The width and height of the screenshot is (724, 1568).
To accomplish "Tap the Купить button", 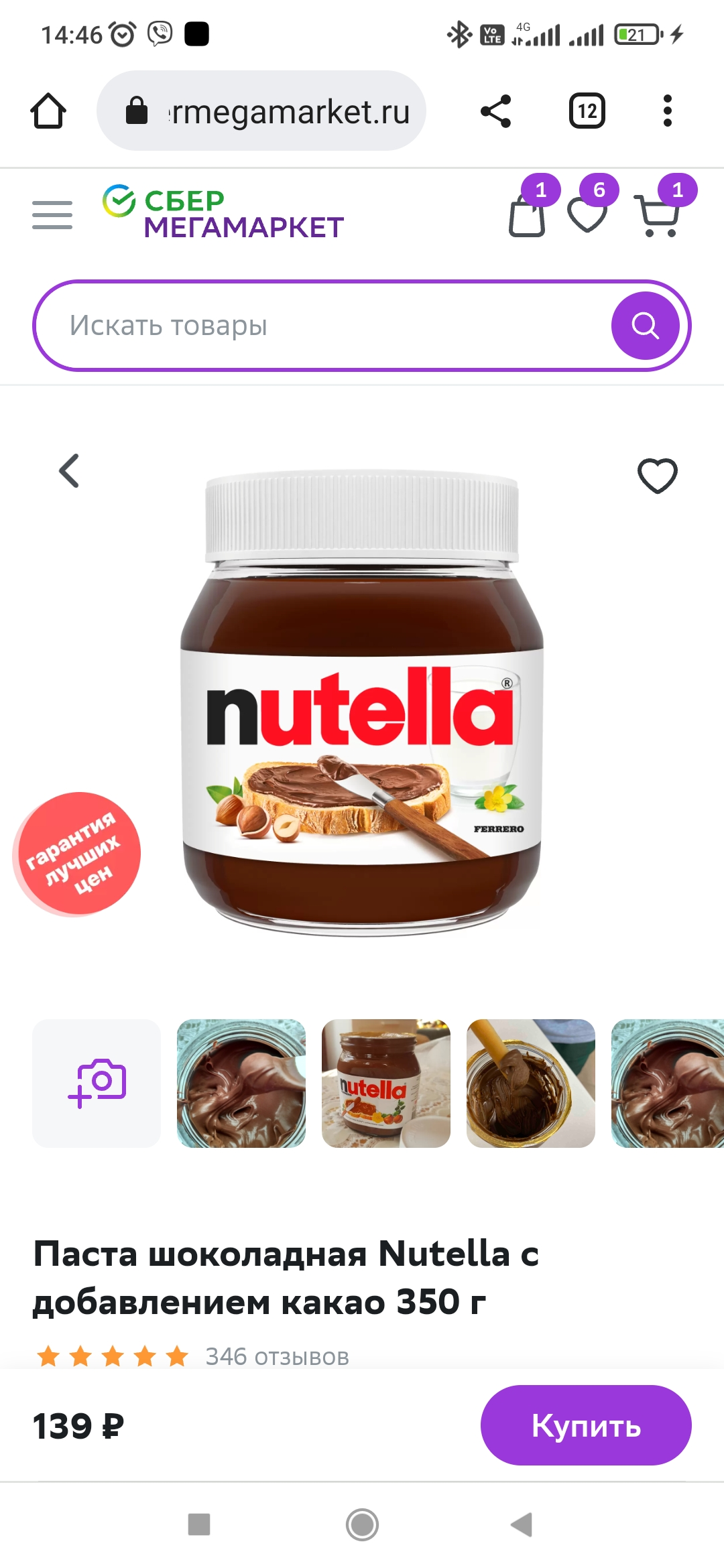I will point(586,1425).
